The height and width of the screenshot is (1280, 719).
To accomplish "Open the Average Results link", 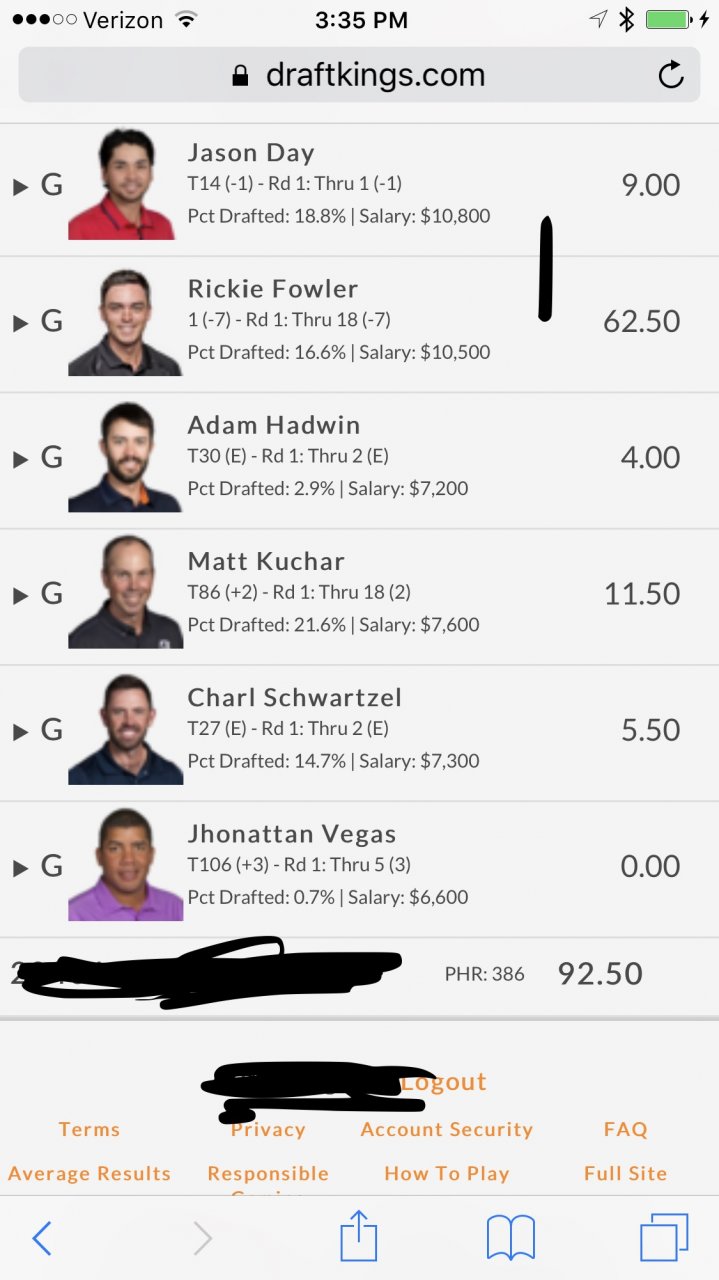I will tap(89, 1173).
